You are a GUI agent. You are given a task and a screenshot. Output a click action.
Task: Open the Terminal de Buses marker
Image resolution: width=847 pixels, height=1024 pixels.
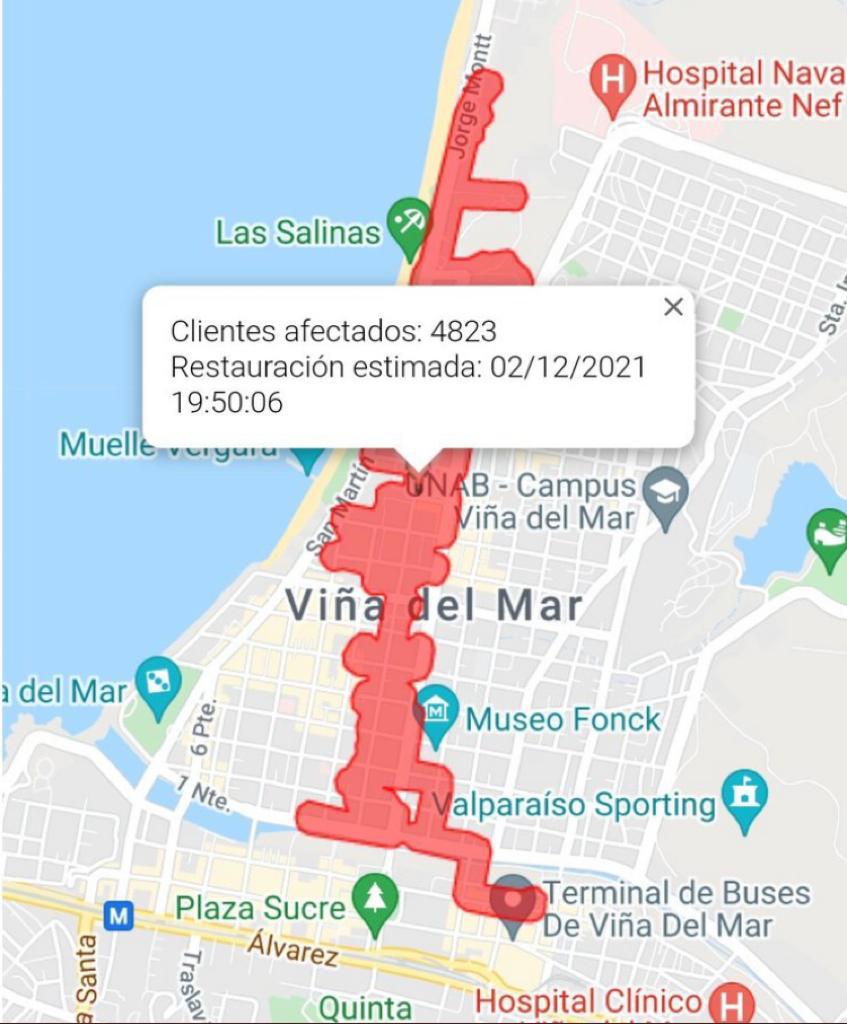[514, 899]
